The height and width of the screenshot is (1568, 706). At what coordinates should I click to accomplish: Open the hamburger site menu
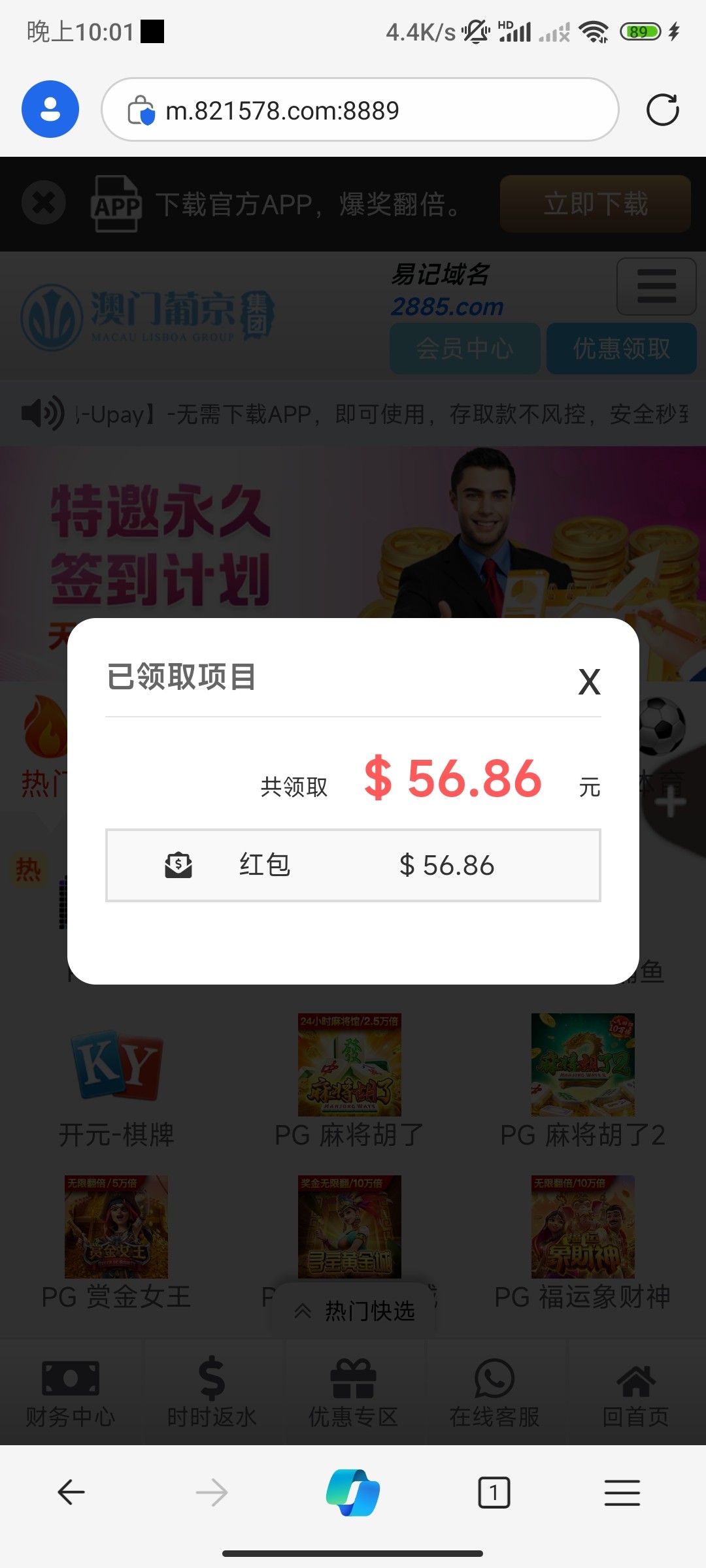click(x=656, y=286)
